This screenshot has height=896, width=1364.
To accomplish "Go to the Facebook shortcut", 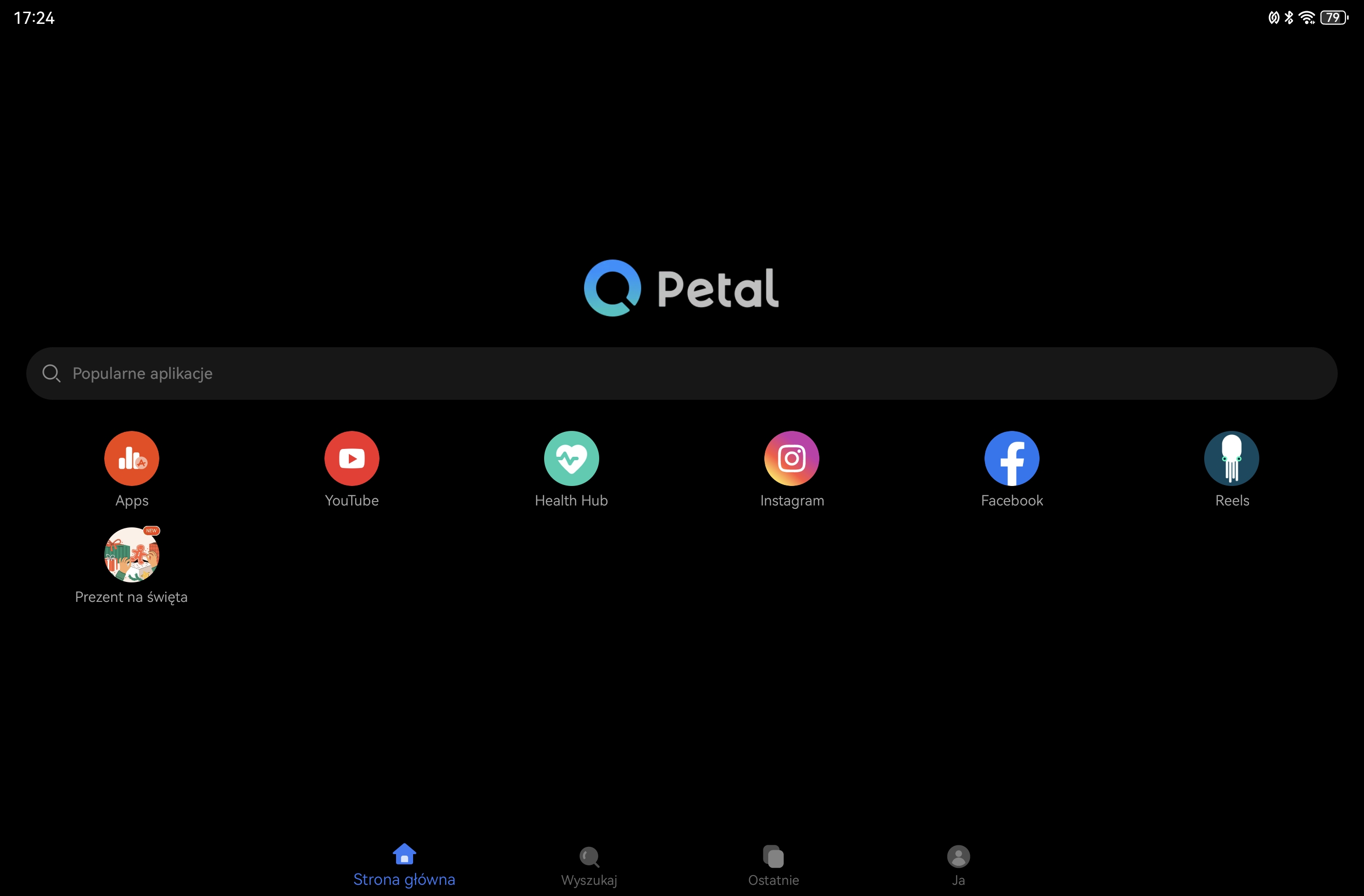I will pyautogui.click(x=1011, y=459).
